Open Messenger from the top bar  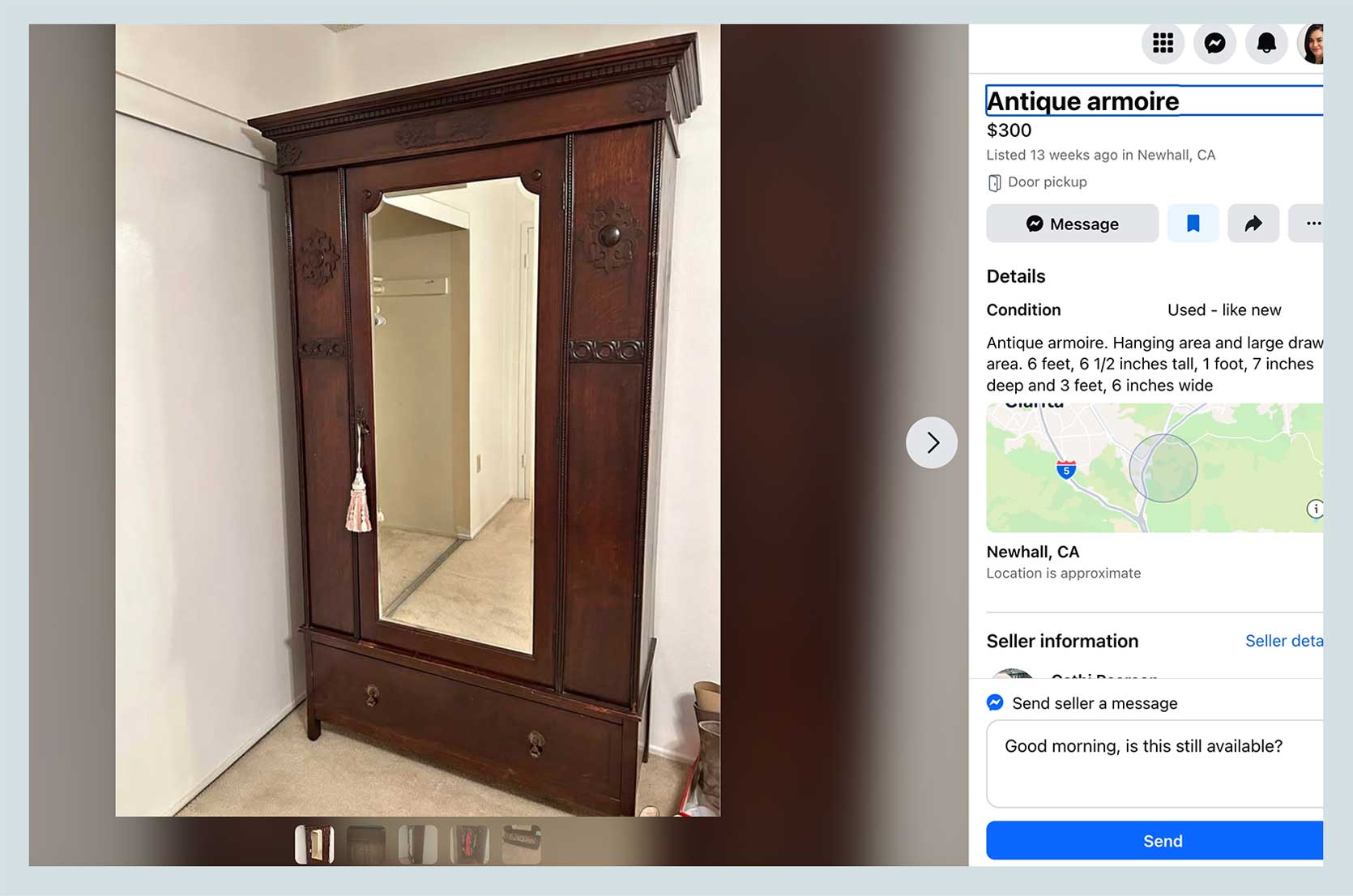(1214, 44)
